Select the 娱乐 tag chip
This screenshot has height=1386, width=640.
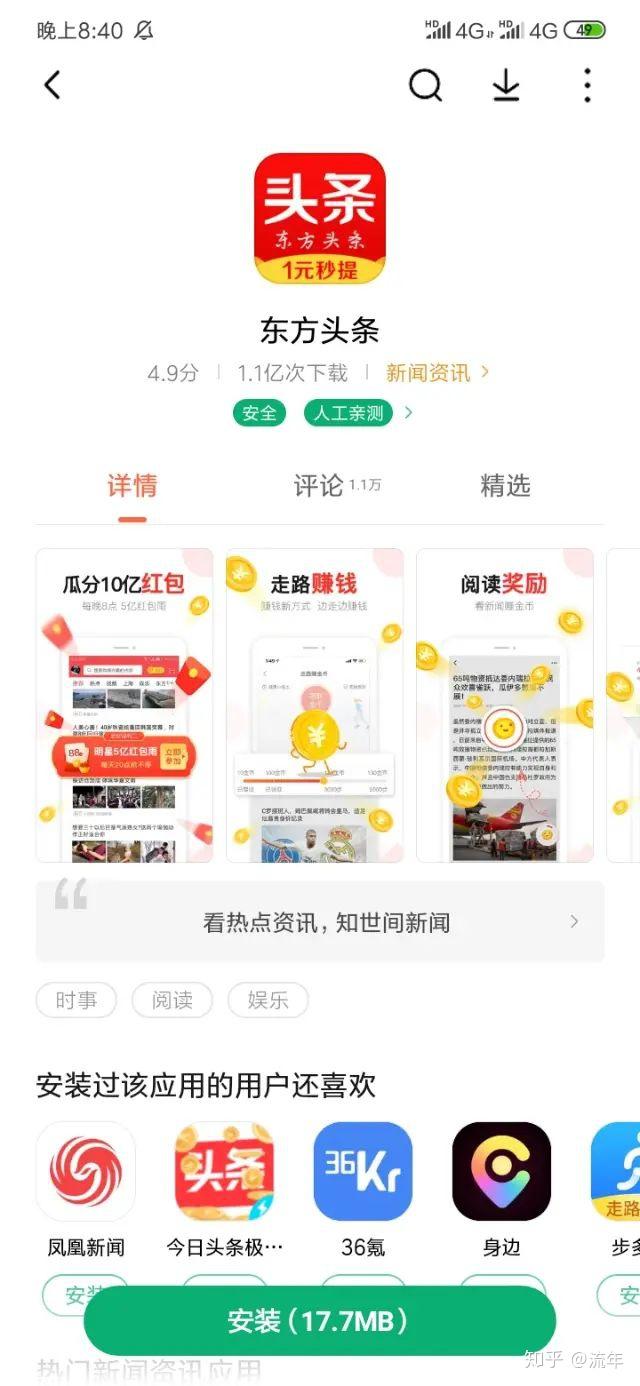267,1000
